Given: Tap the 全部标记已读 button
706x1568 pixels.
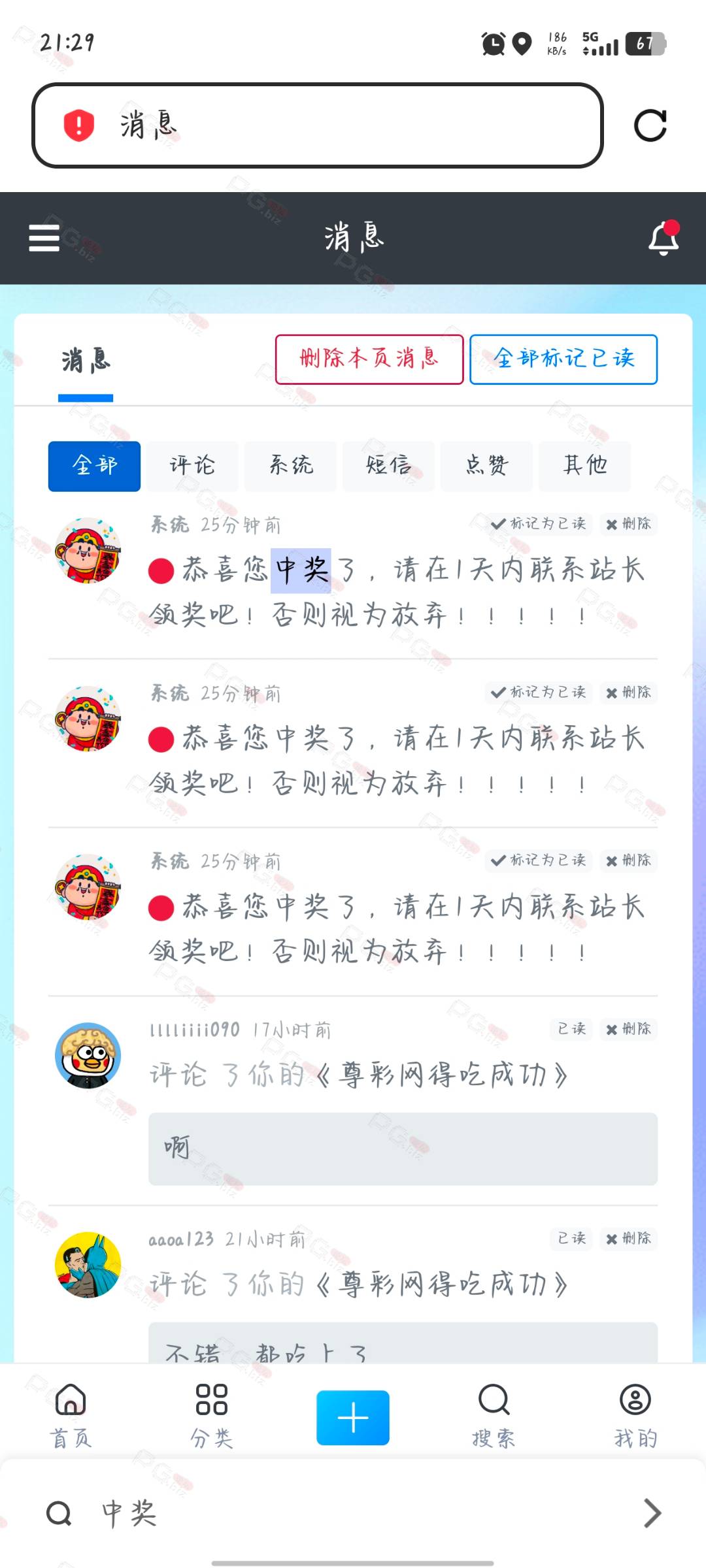Looking at the screenshot, I should click(563, 359).
